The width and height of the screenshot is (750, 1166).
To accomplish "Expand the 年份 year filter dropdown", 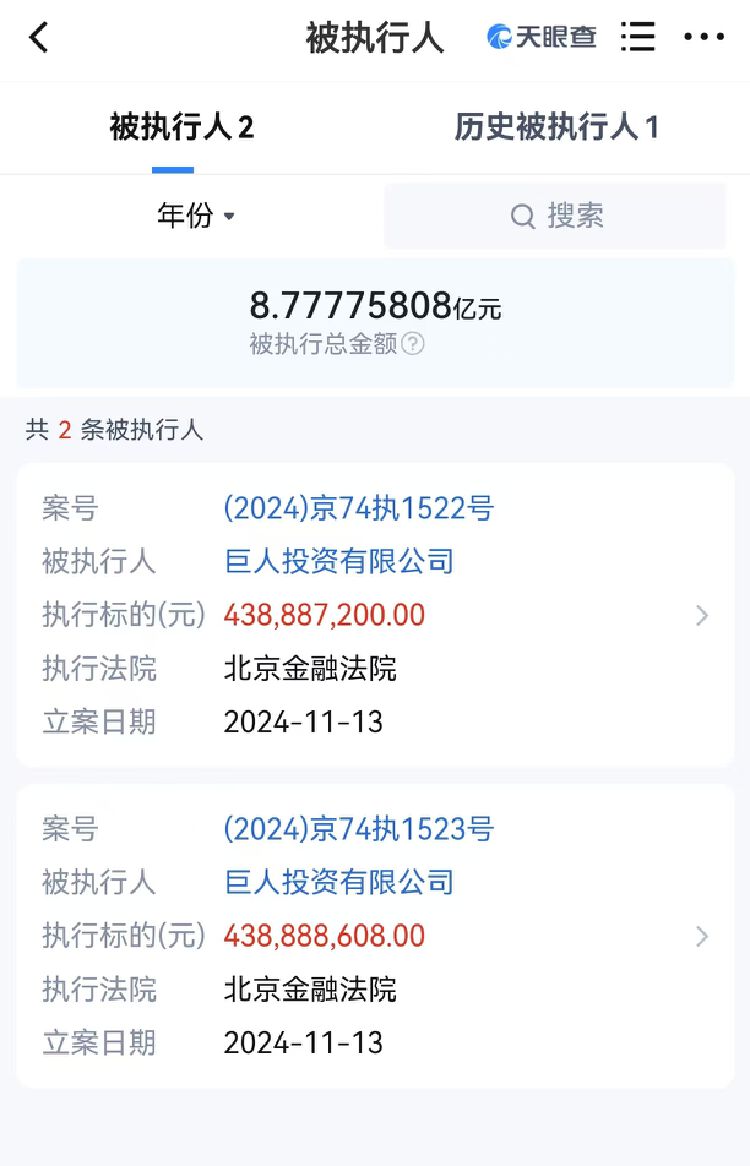I will tap(196, 215).
